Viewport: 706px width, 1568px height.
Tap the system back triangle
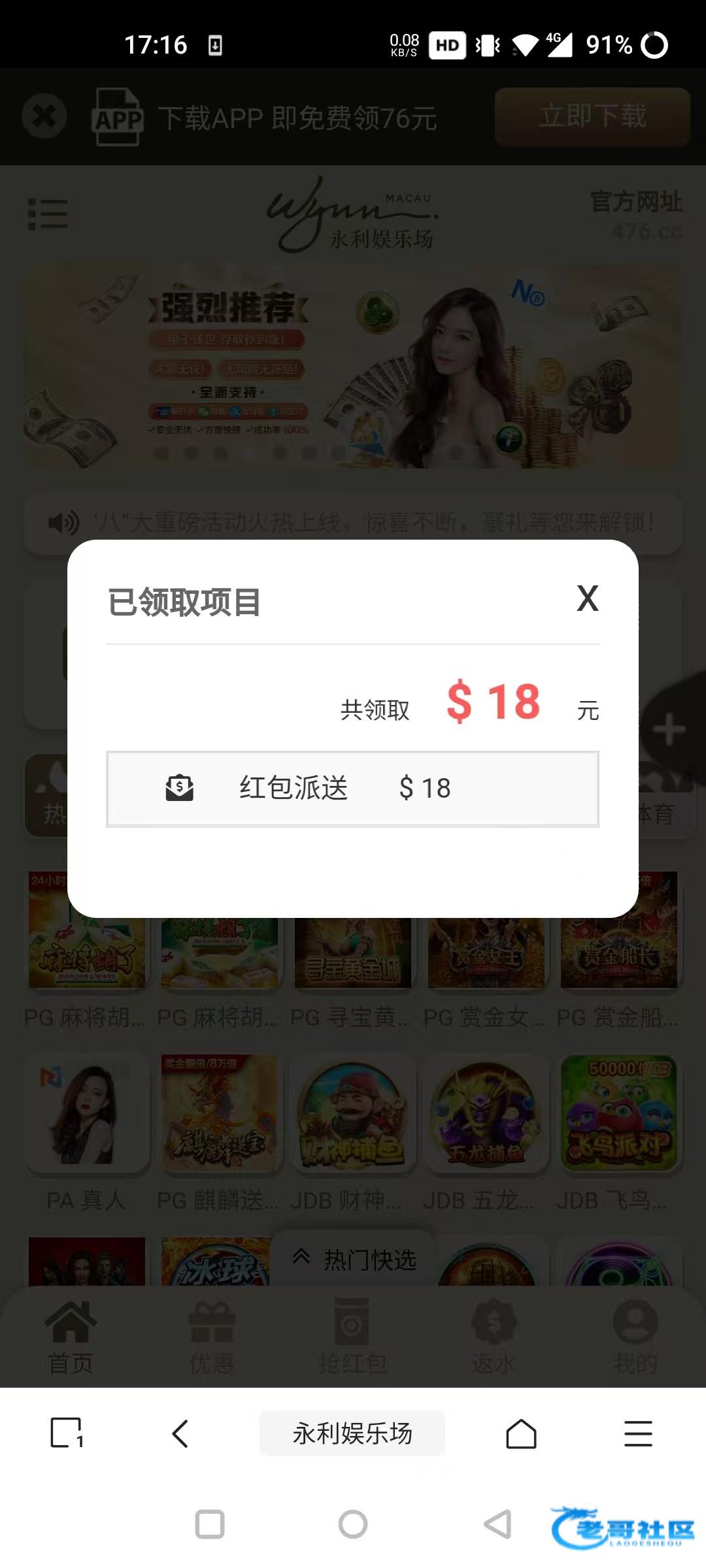coord(498,1524)
